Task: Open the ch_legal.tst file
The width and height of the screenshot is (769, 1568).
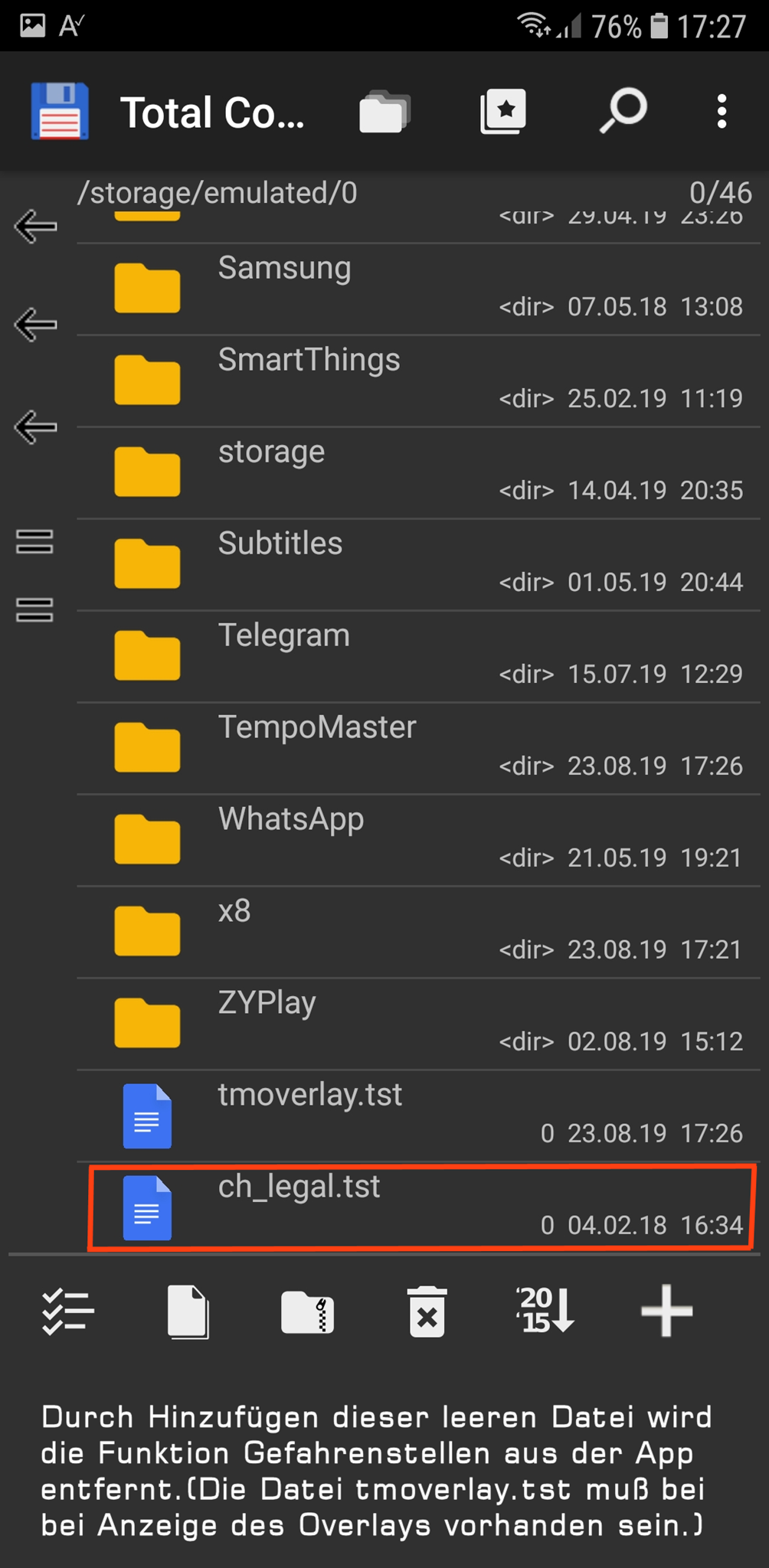Action: click(x=421, y=1207)
